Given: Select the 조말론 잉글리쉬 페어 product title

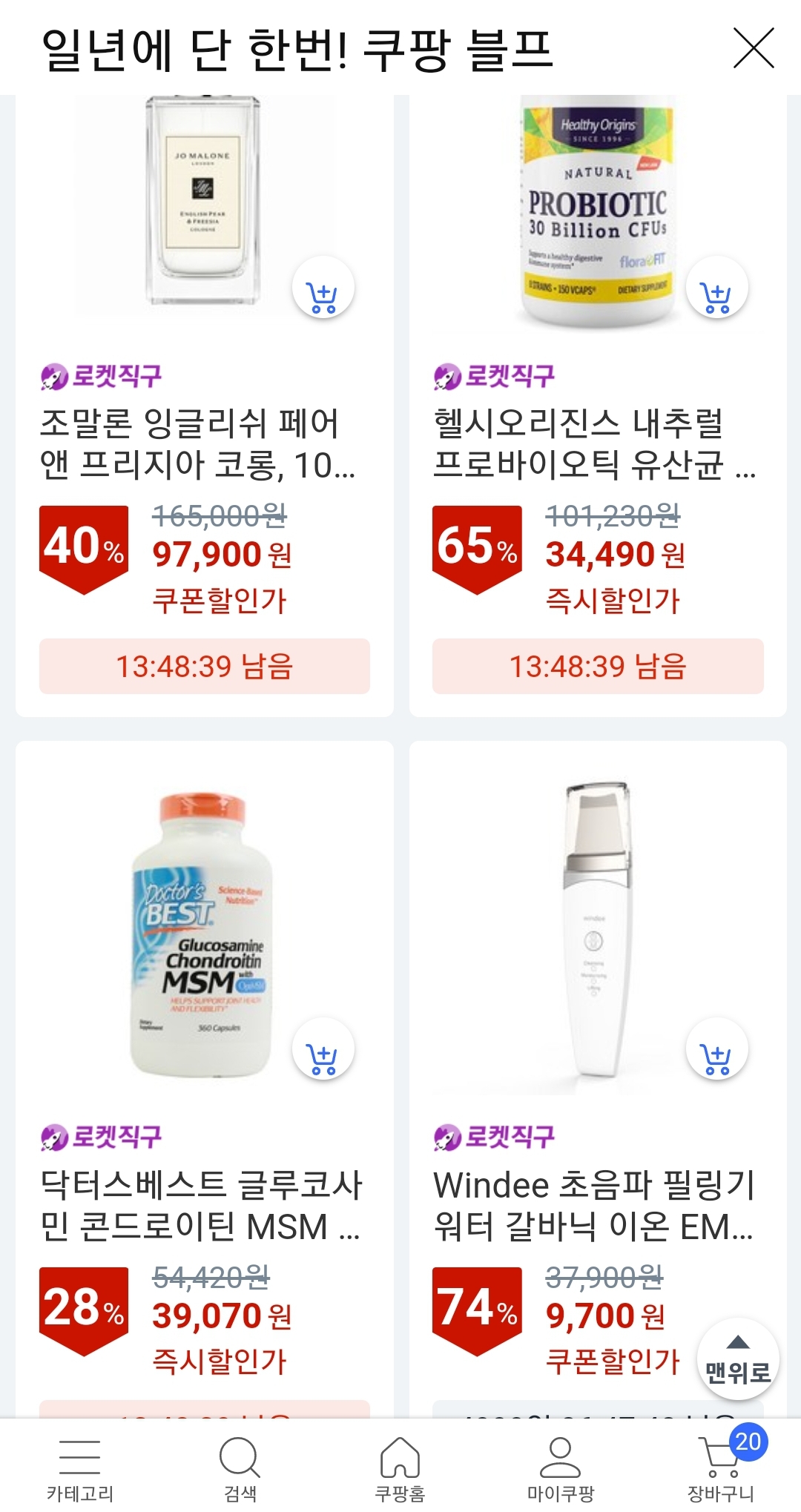Looking at the screenshot, I should coord(189,443).
